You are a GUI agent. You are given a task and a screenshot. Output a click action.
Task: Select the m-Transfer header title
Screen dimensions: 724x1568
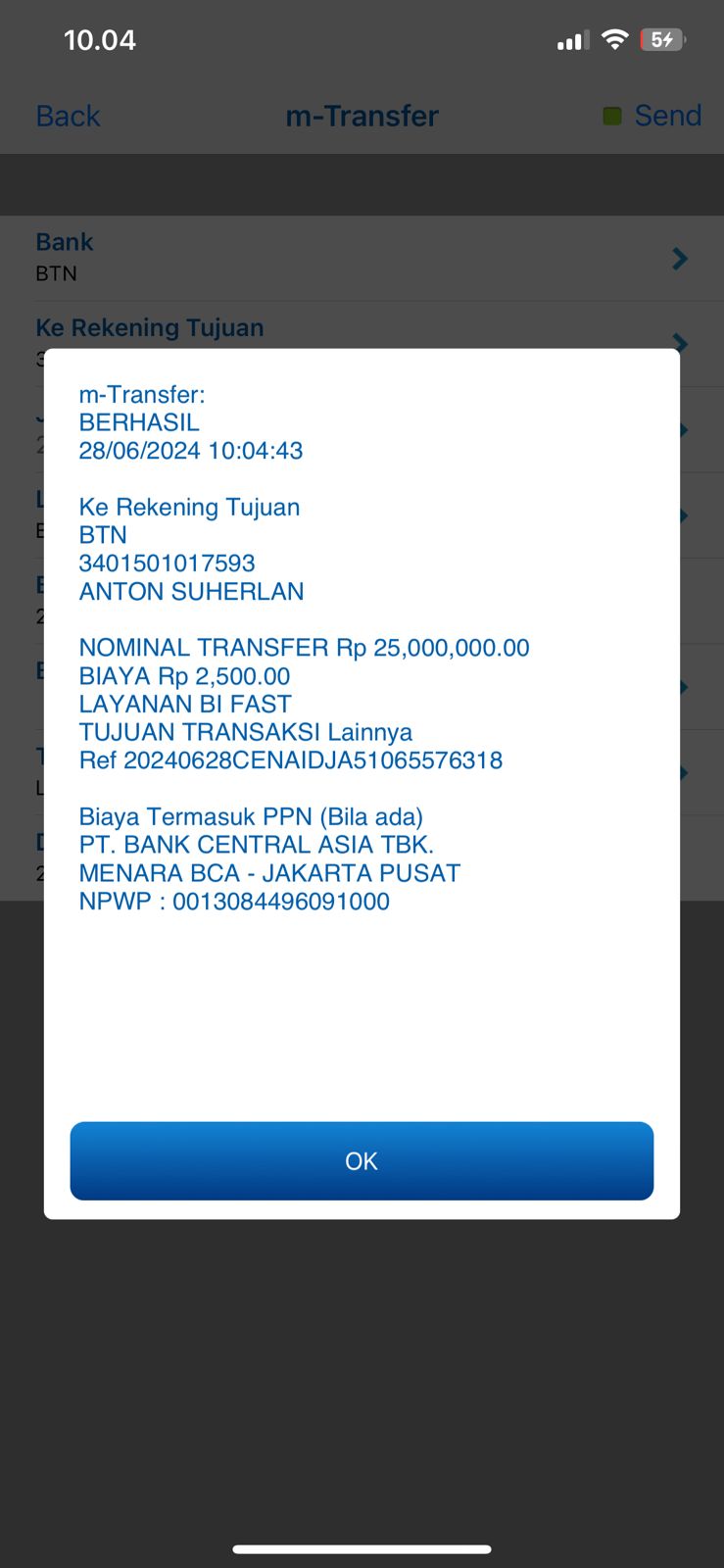362,115
